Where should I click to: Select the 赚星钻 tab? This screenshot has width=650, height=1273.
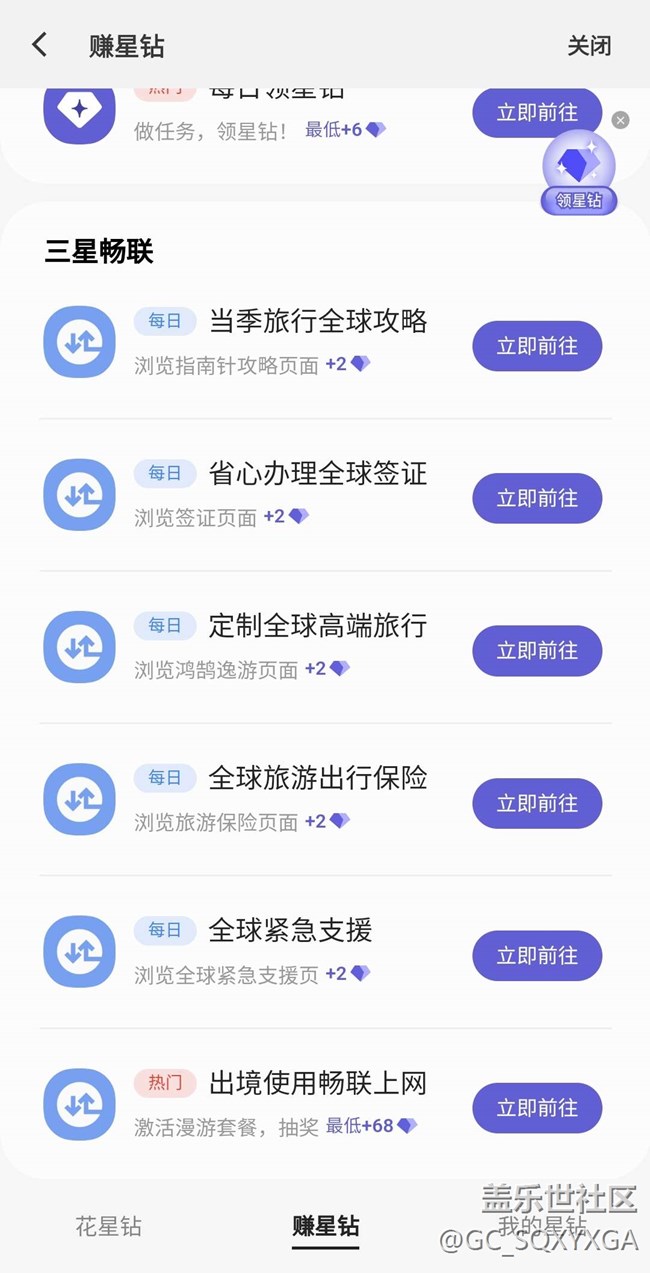click(326, 1227)
